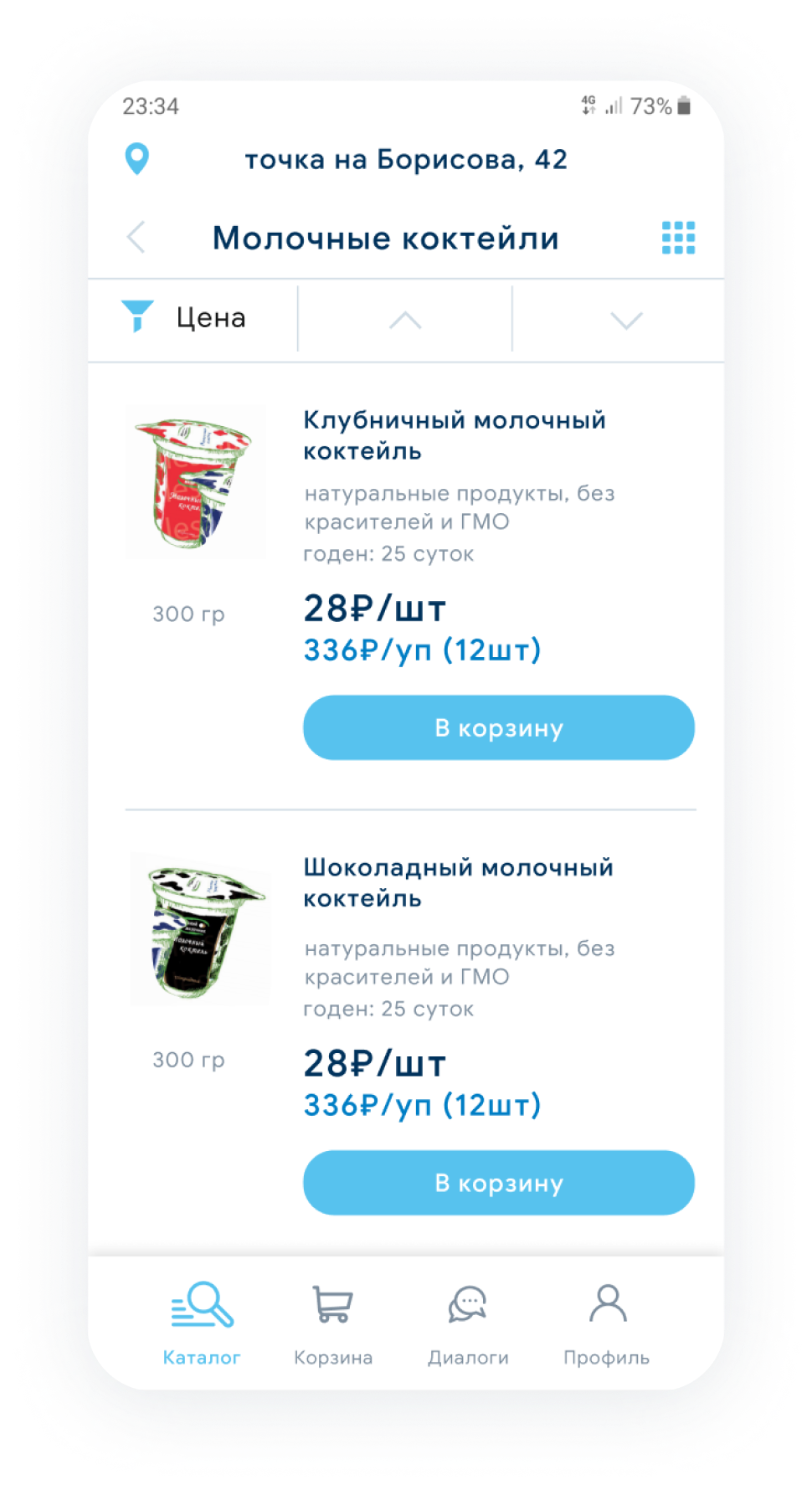Switch to grid view layout
812x1485 pixels.
(678, 238)
